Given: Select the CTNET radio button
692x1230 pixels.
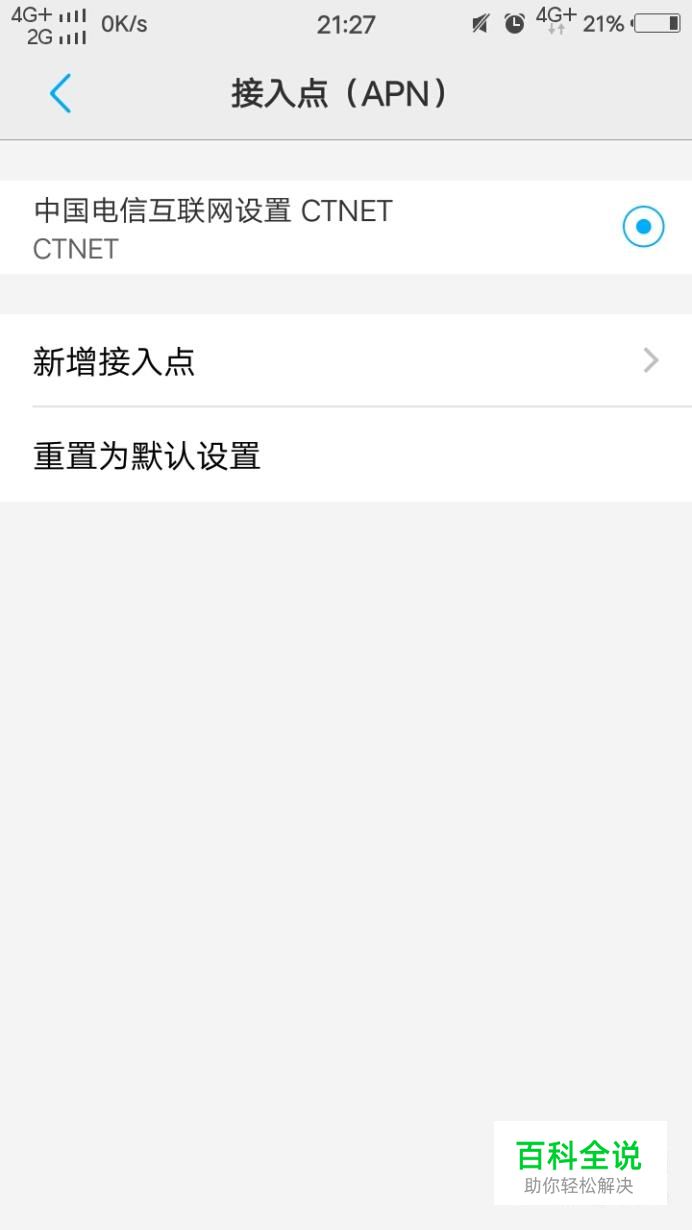Looking at the screenshot, I should [643, 227].
